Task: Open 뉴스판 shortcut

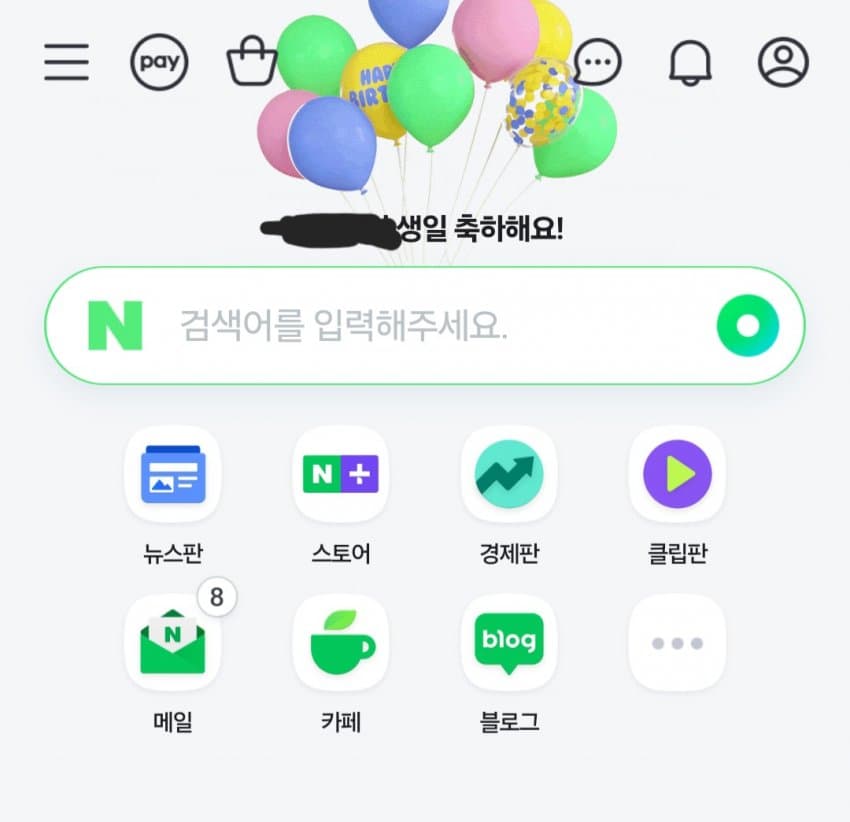Action: click(173, 474)
